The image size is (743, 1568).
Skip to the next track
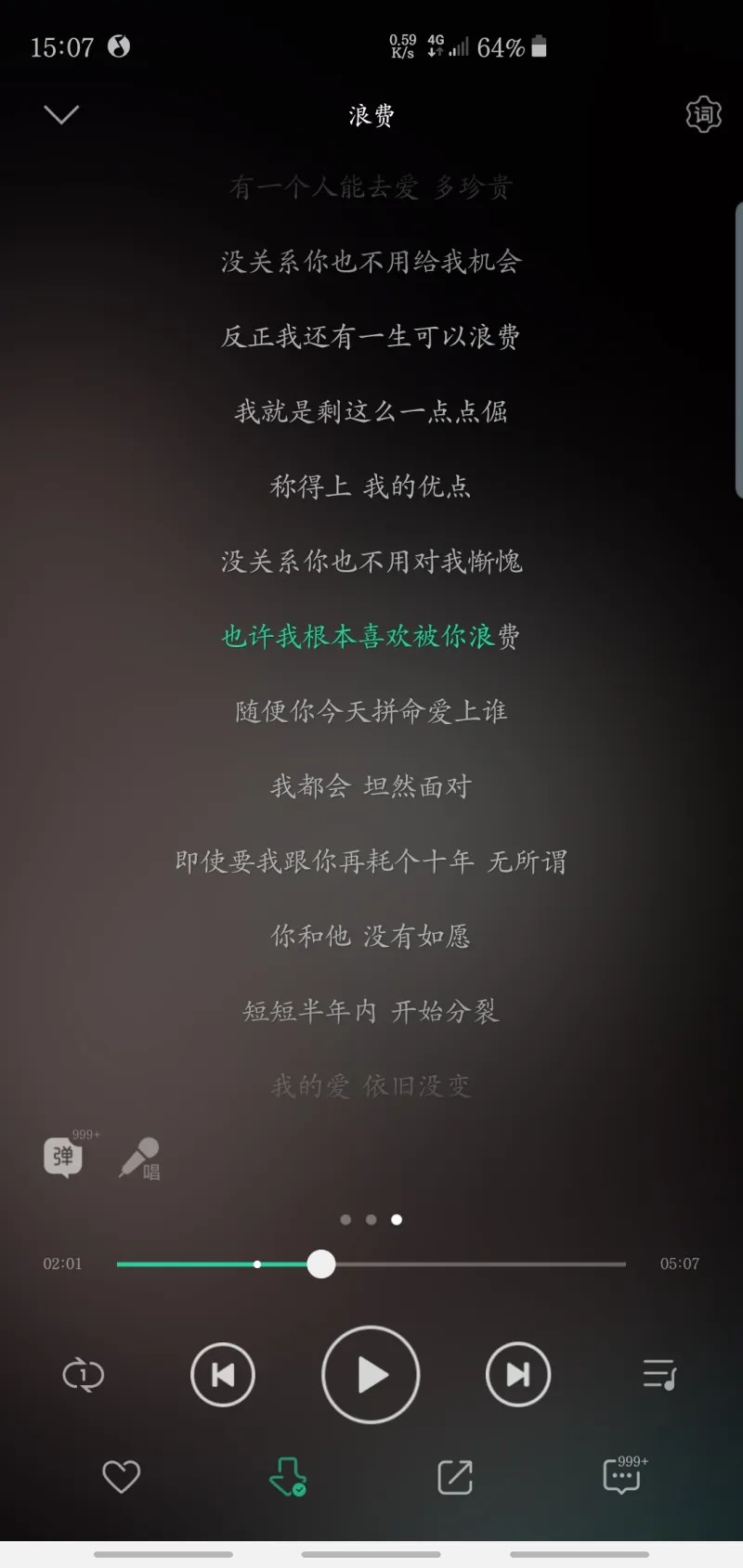click(x=518, y=1375)
